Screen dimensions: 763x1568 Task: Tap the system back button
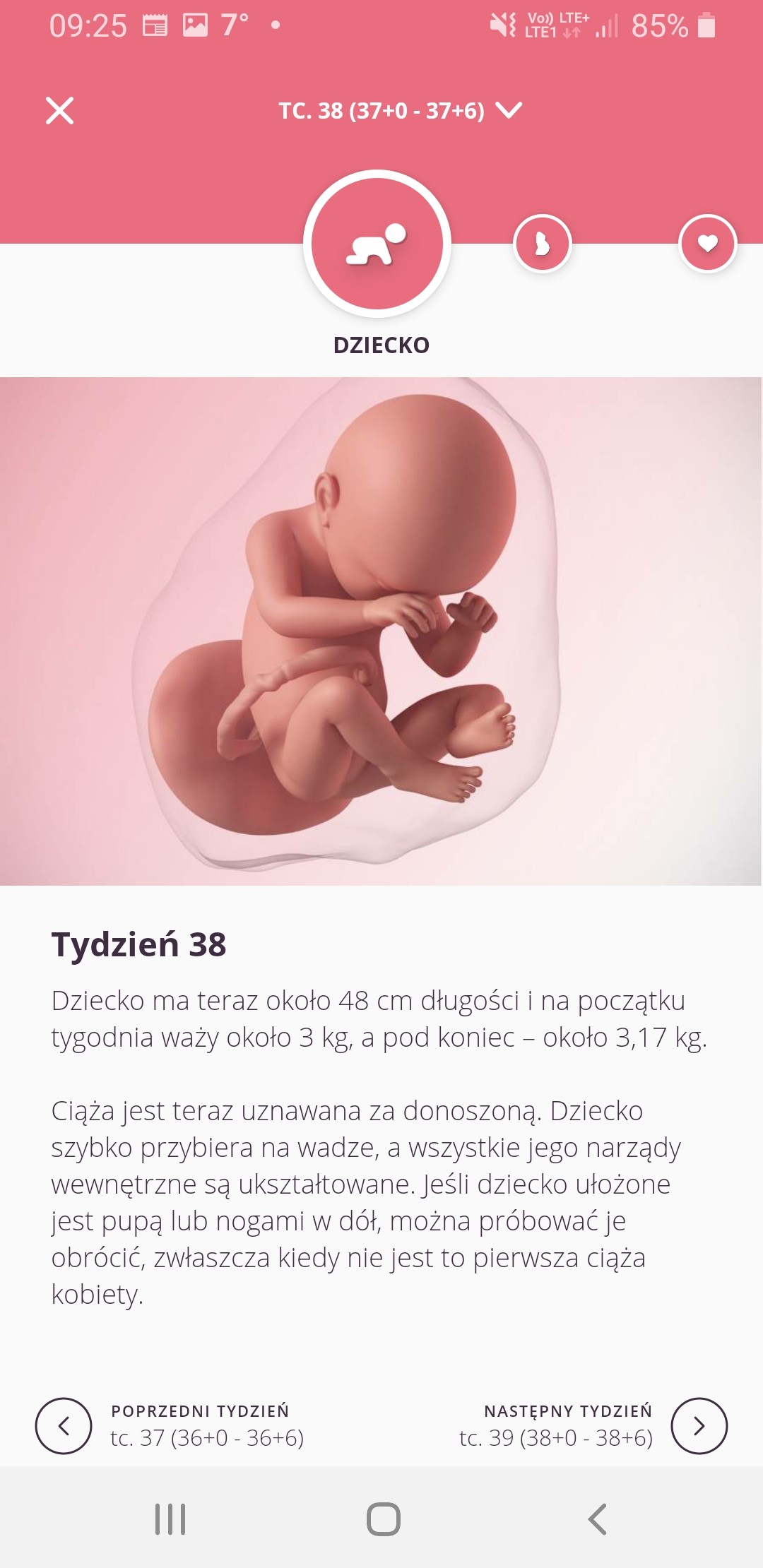[x=598, y=1519]
